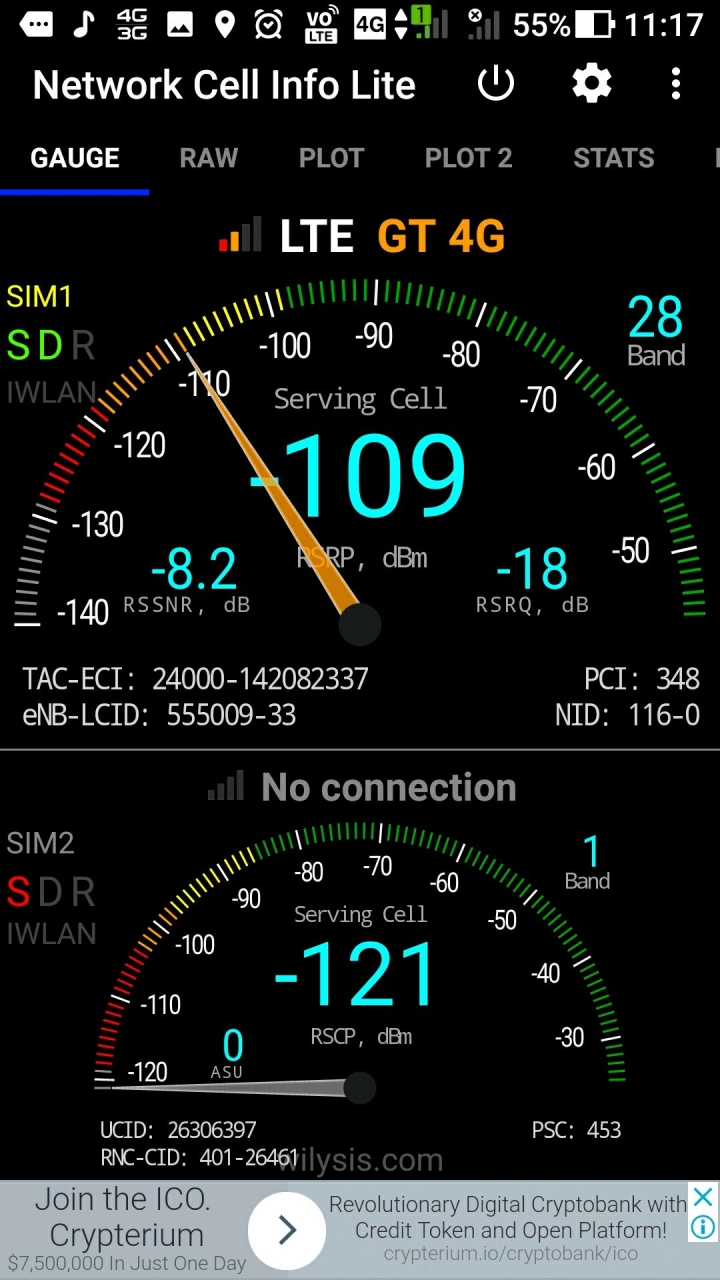Close the Crypterium ad banner
The width and height of the screenshot is (720, 1280).
(x=704, y=1197)
